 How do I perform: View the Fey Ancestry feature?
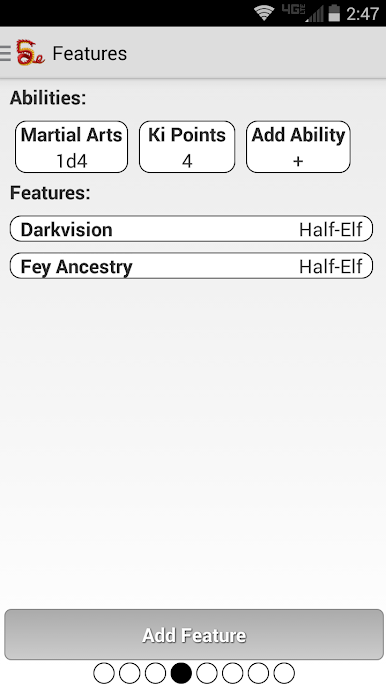click(x=191, y=266)
